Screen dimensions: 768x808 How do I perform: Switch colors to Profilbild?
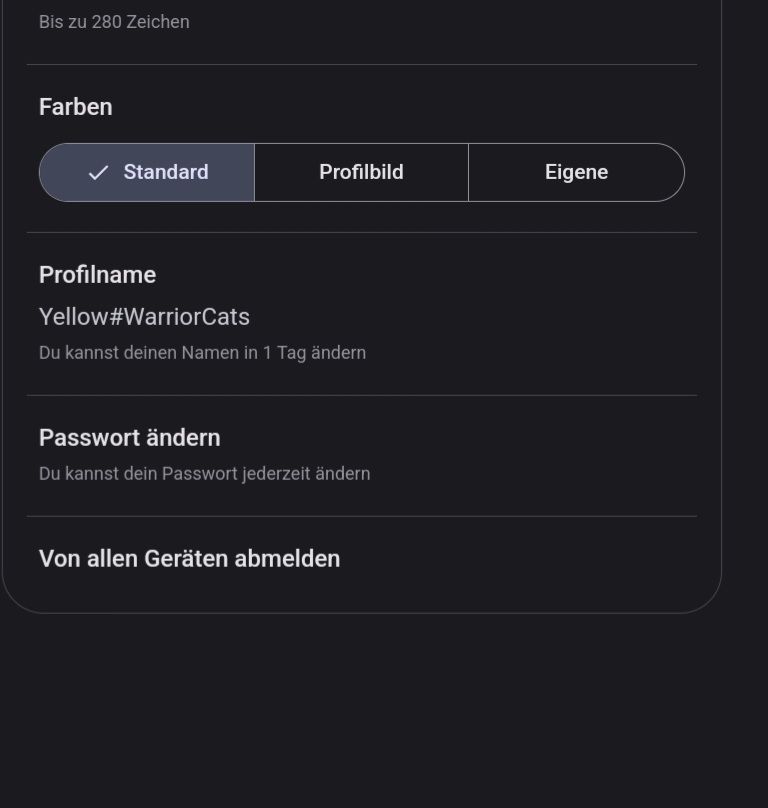[361, 172]
